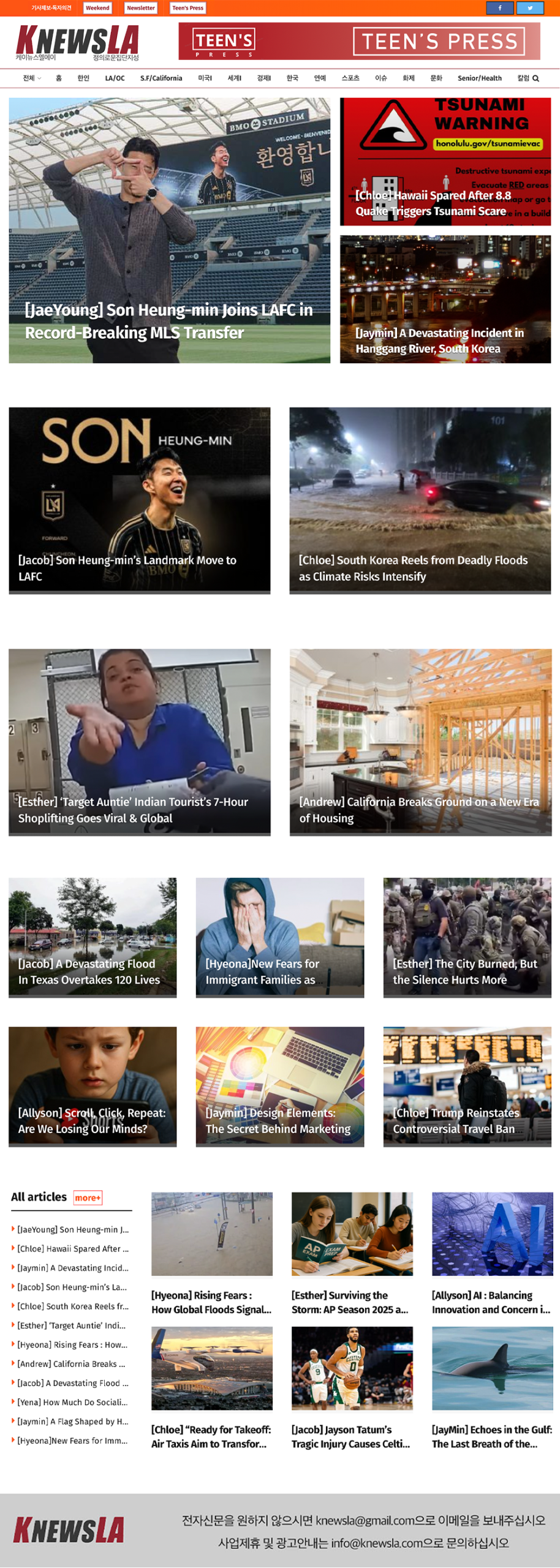
Task: Open Hawaii Spared After 8.8 Quake article
Action: tap(433, 203)
